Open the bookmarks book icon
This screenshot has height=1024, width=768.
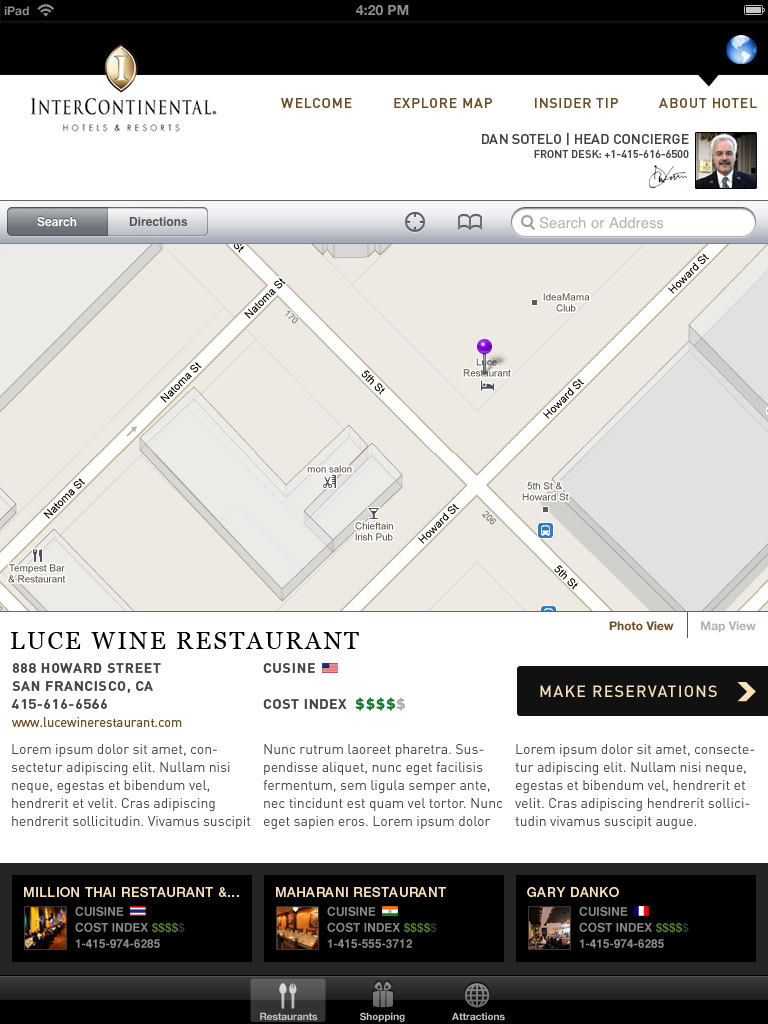[470, 222]
